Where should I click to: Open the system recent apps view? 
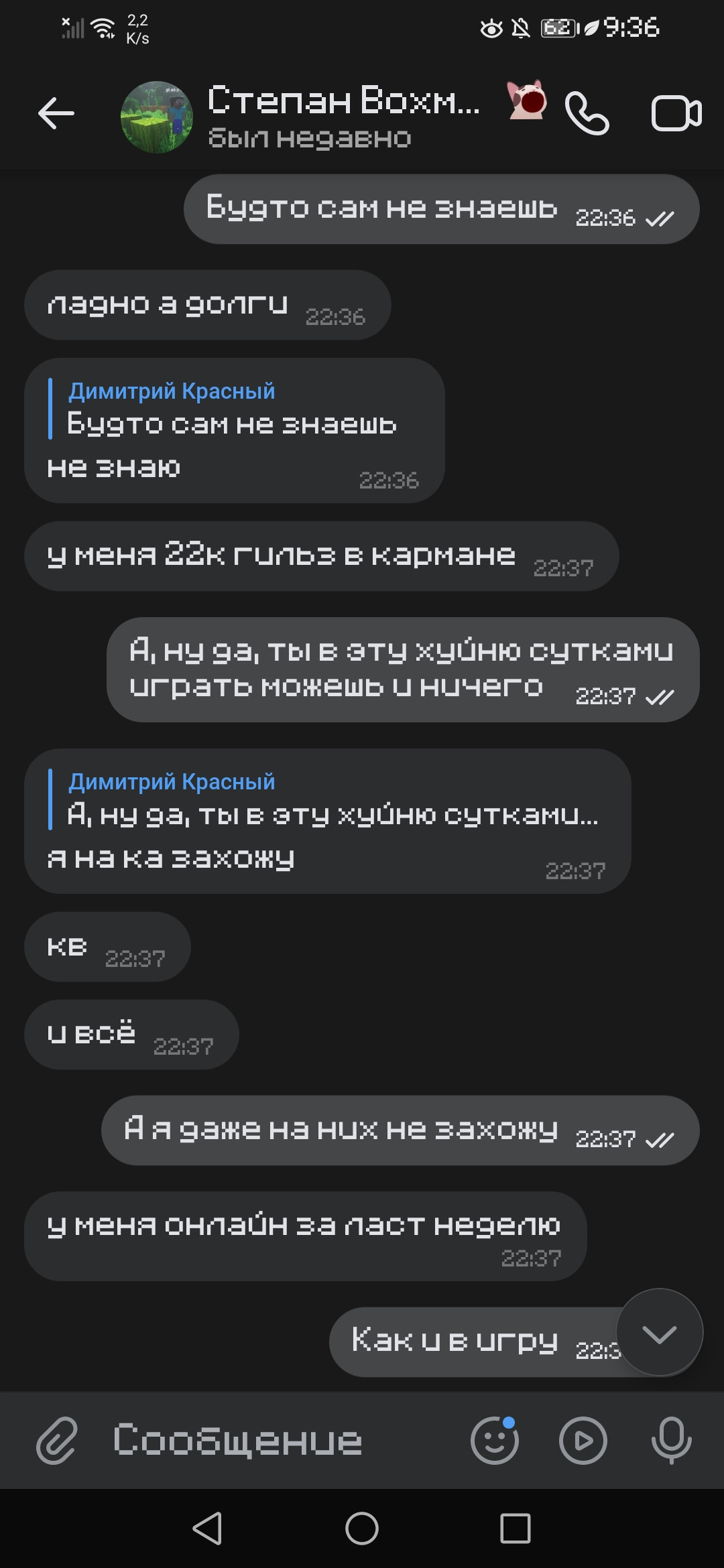click(516, 1528)
